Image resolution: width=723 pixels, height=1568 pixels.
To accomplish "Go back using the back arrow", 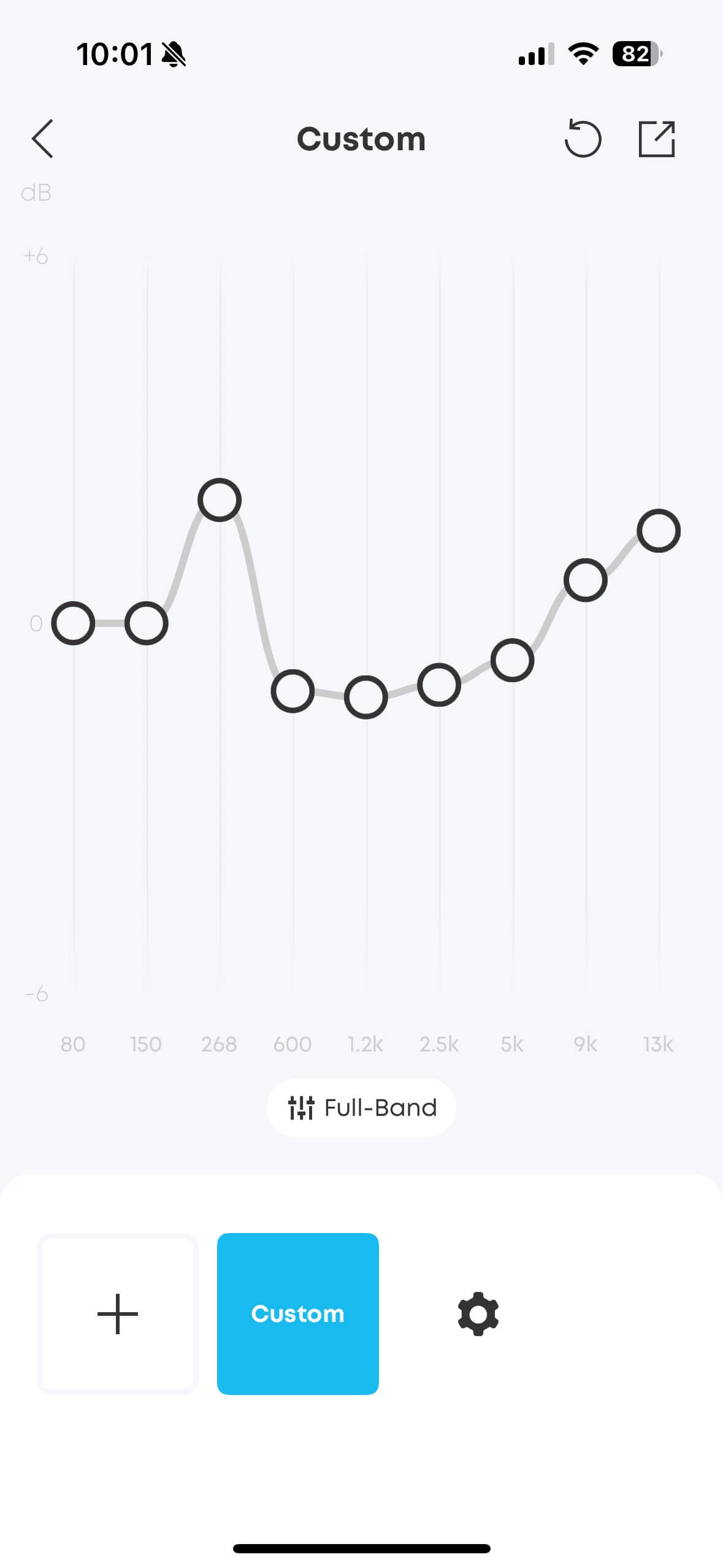I will click(x=43, y=139).
